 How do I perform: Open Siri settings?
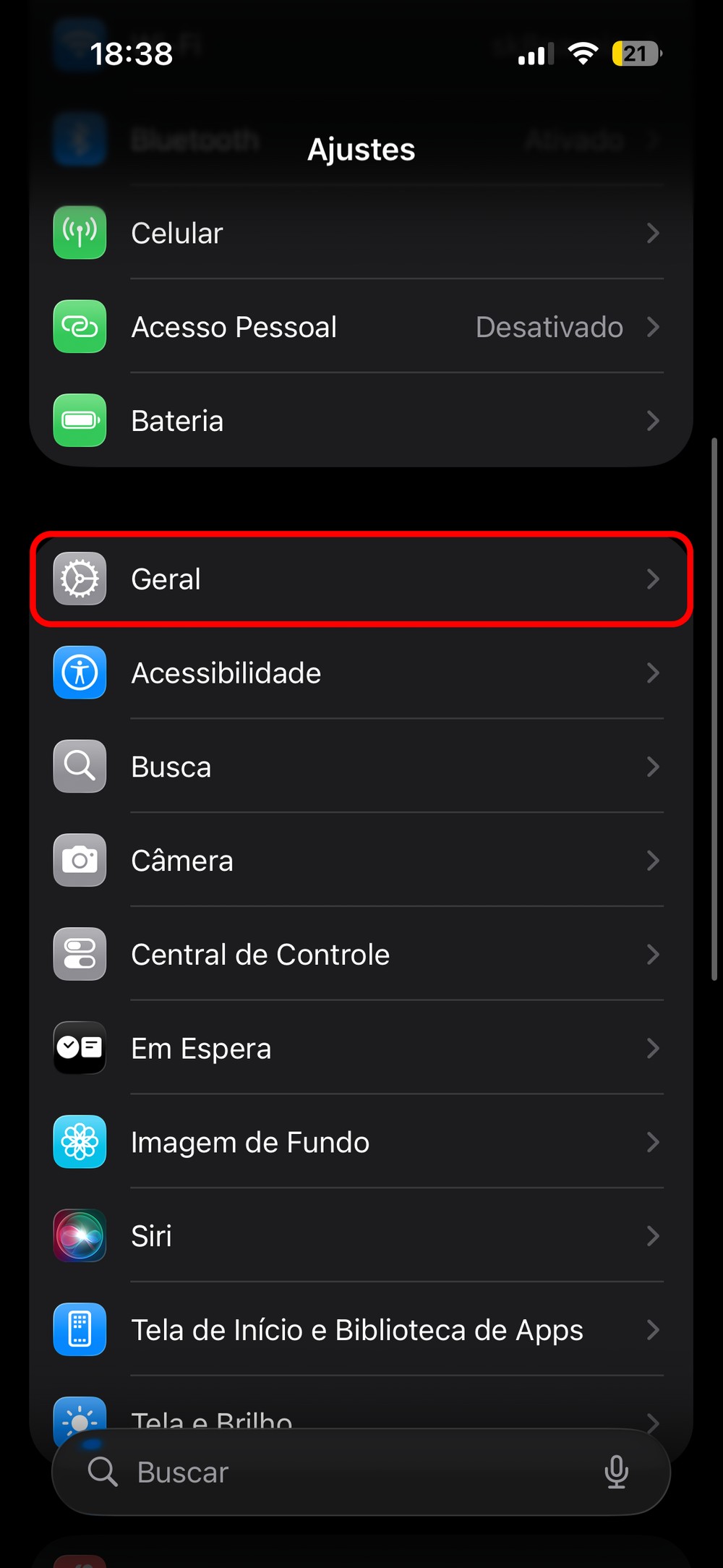(x=360, y=1236)
